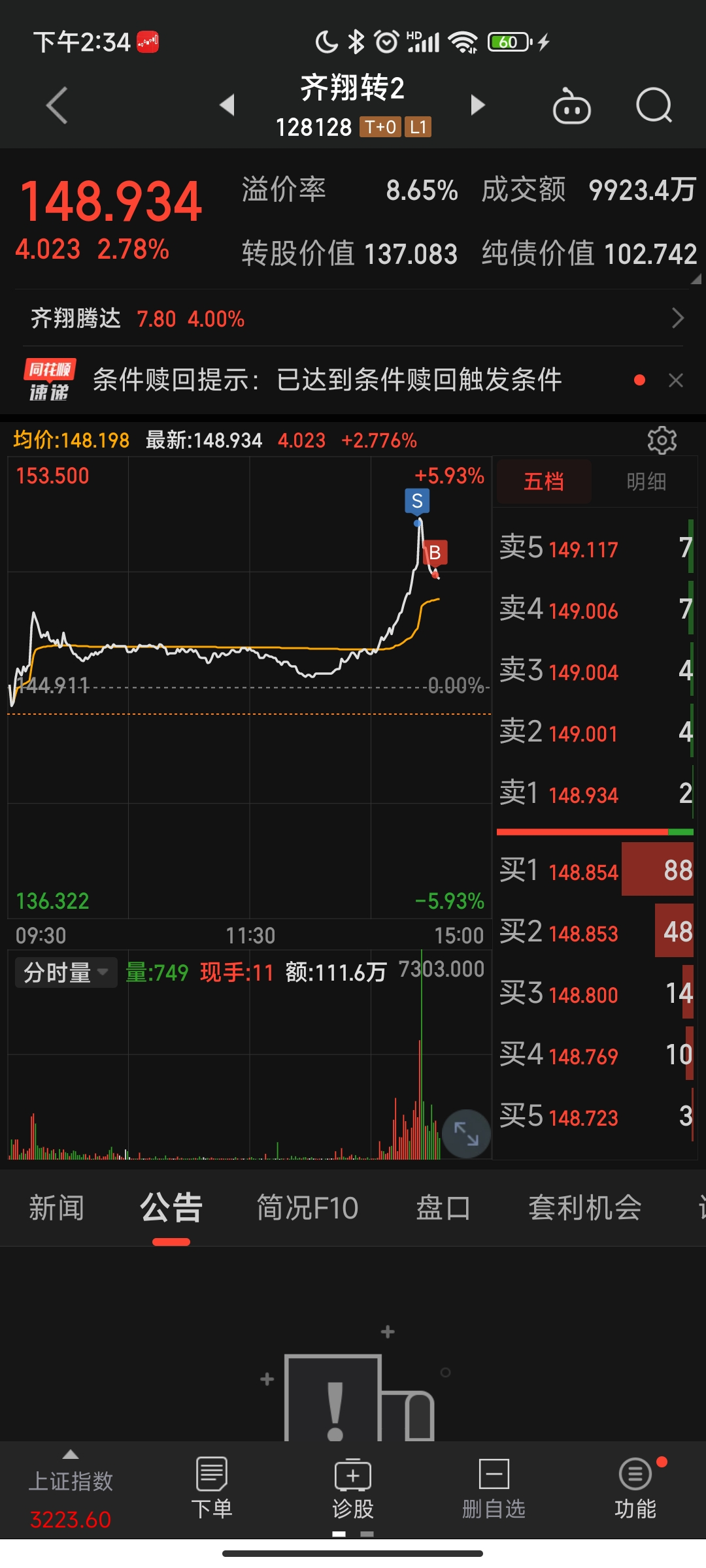Open stock search magnifier
Screen dimensions: 706x1568
654,105
